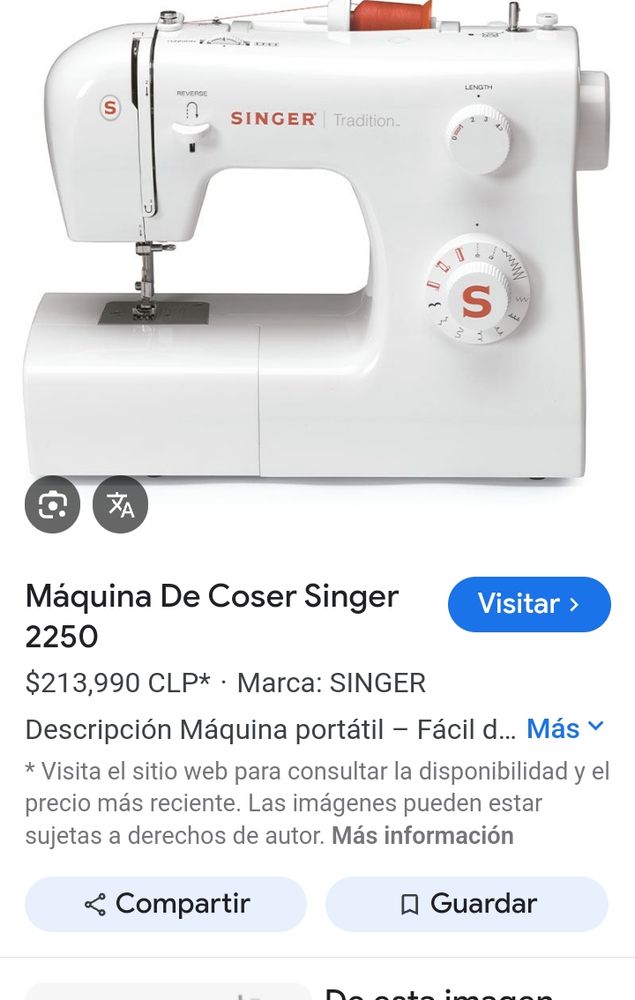
Task: Open the Más información link
Action: pyautogui.click(x=422, y=835)
